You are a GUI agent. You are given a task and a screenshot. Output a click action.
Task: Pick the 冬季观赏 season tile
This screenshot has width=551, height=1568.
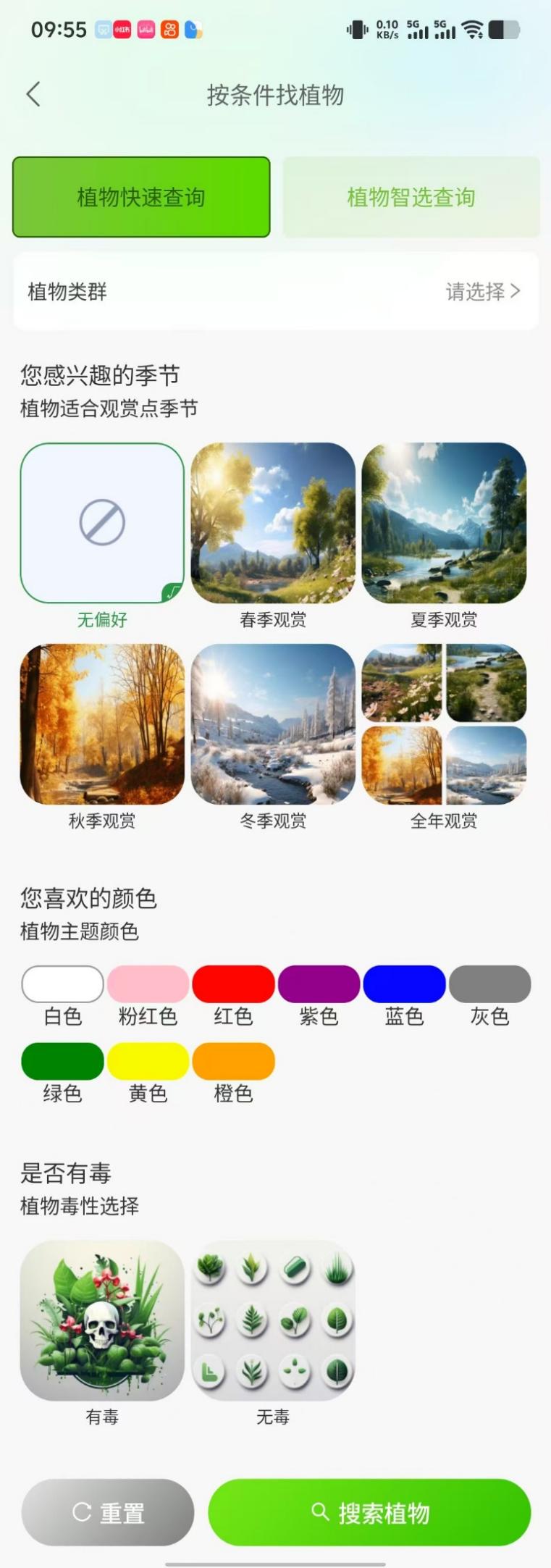(x=273, y=724)
